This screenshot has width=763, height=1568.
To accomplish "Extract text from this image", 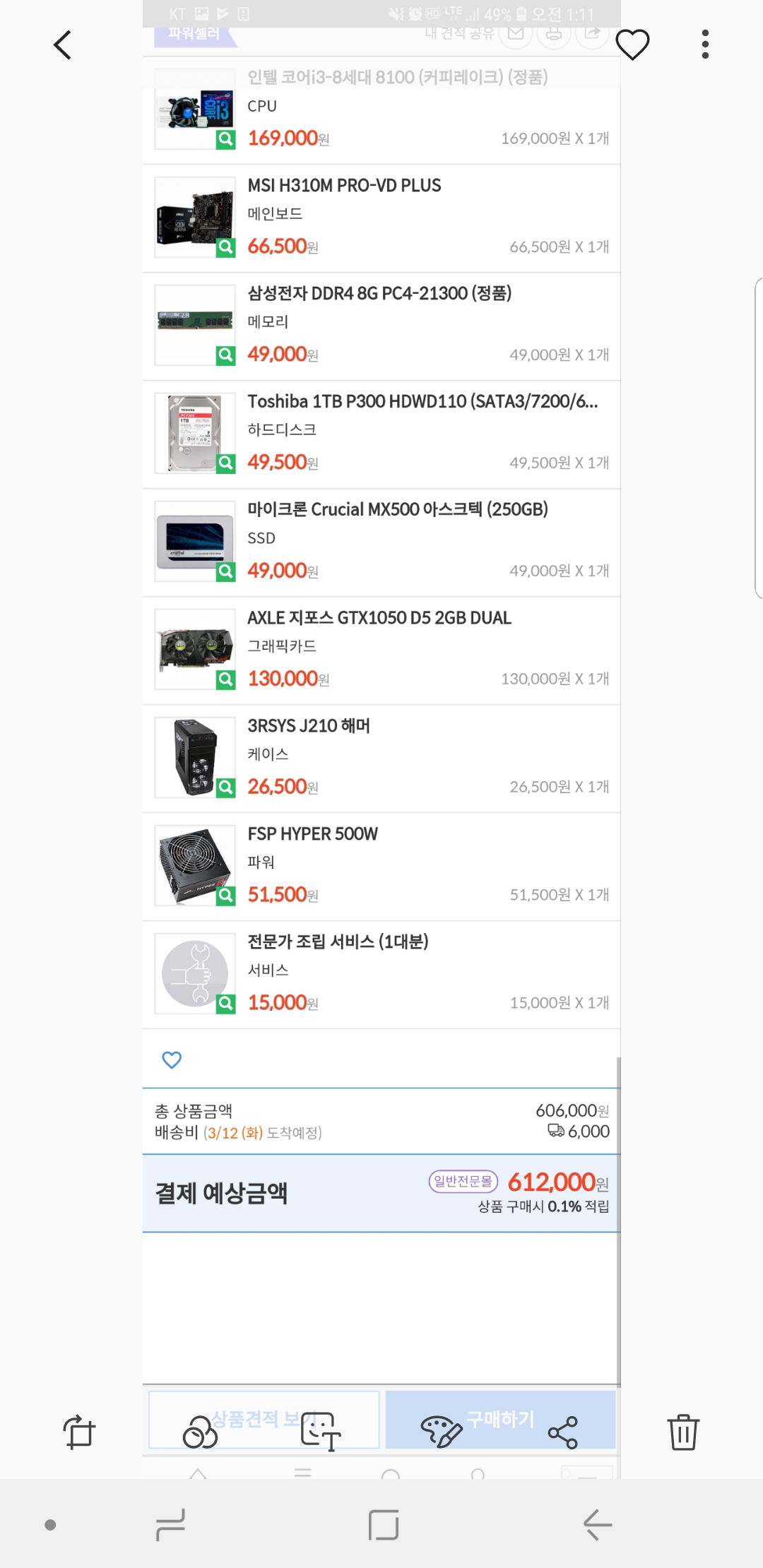I will [320, 1432].
